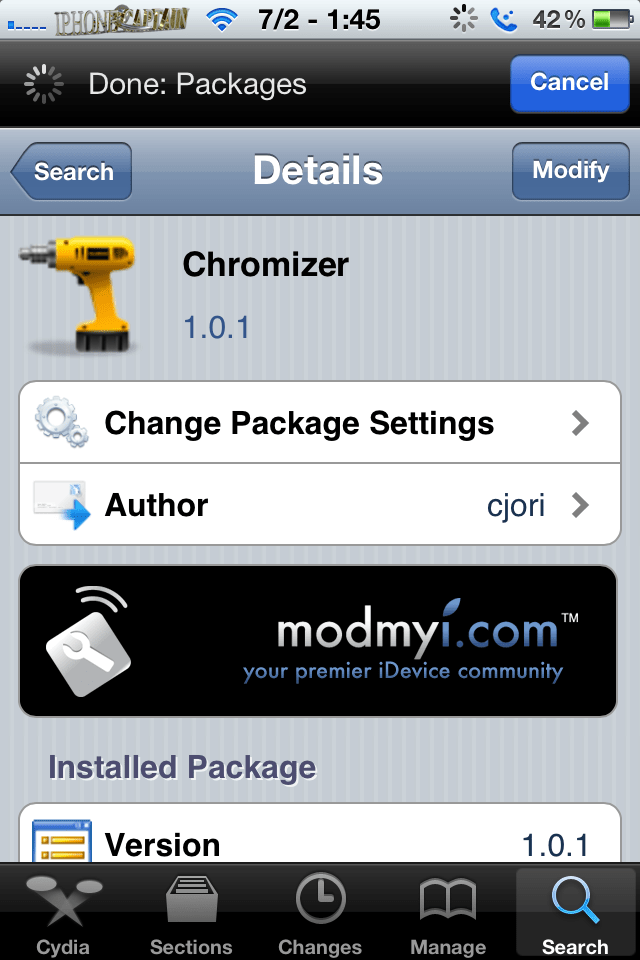
Task: Switch to the Manage tab
Action: coord(448,913)
